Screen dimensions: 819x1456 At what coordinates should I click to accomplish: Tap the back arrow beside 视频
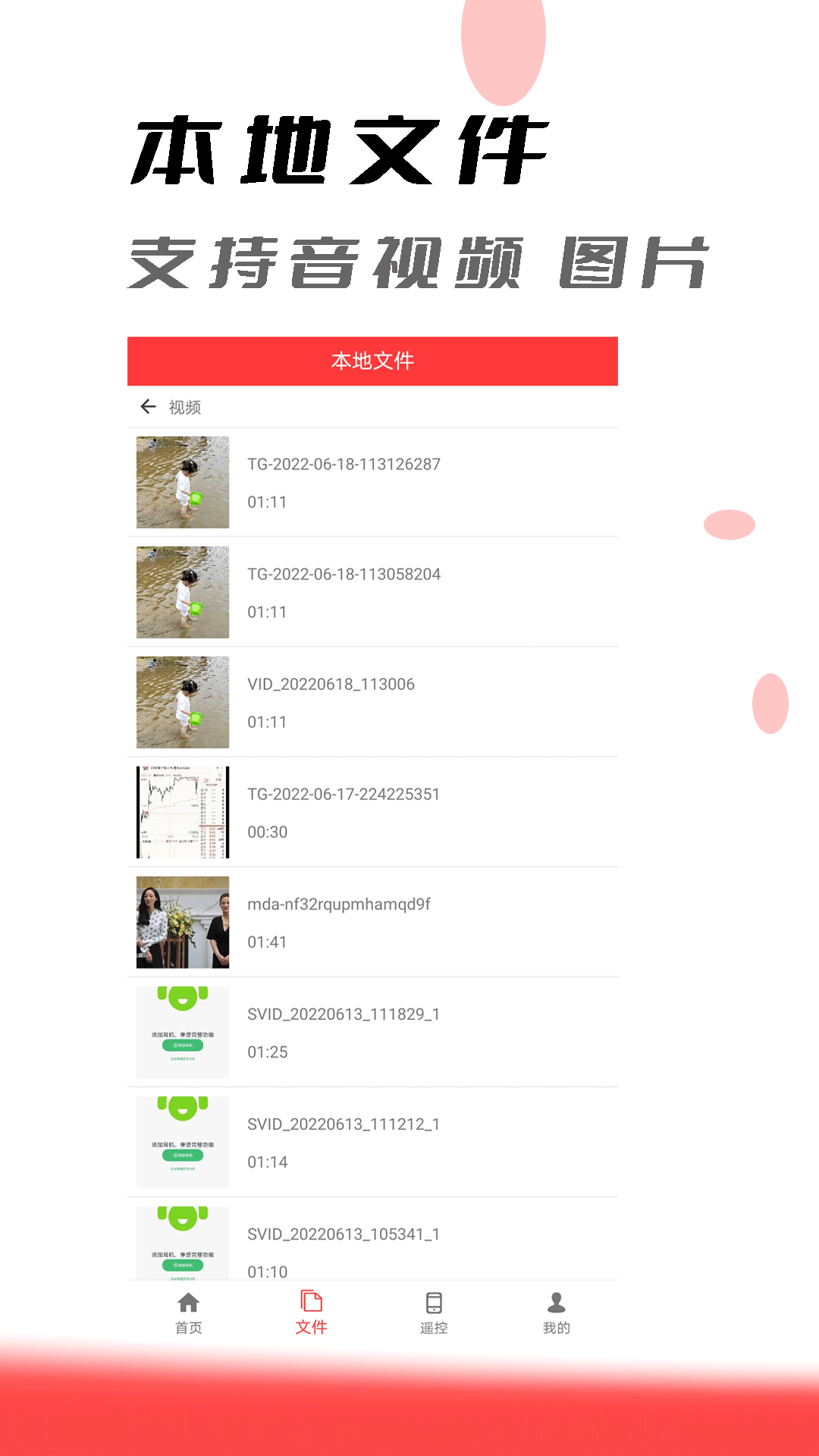(149, 406)
